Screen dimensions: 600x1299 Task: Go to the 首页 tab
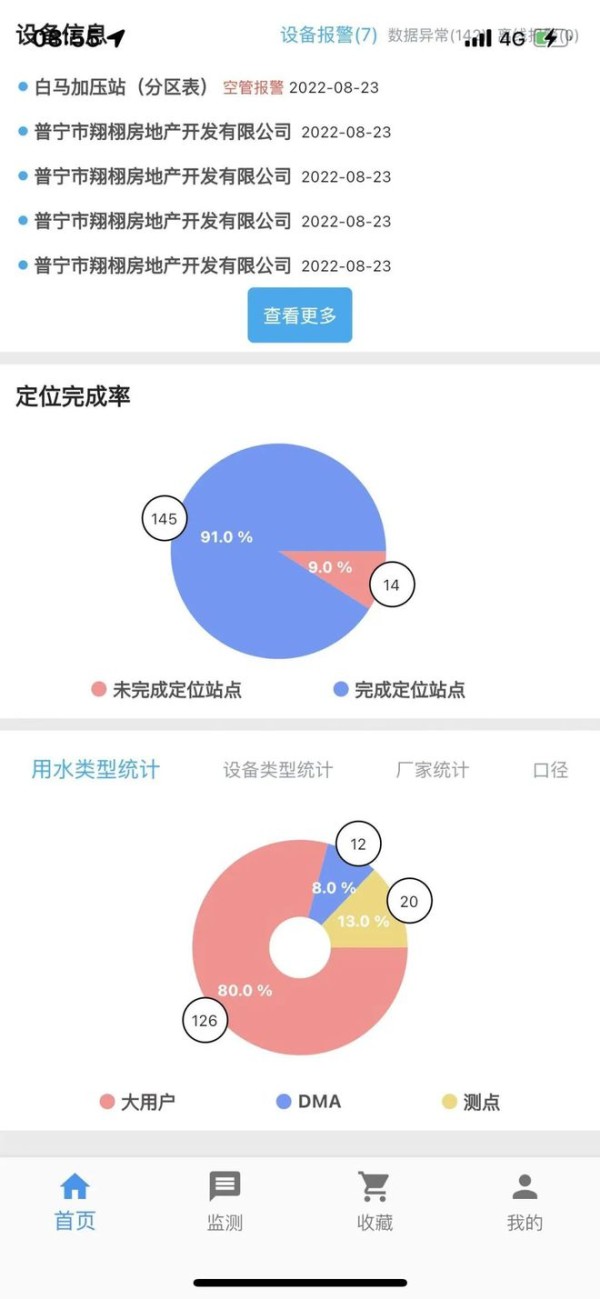tap(75, 1201)
